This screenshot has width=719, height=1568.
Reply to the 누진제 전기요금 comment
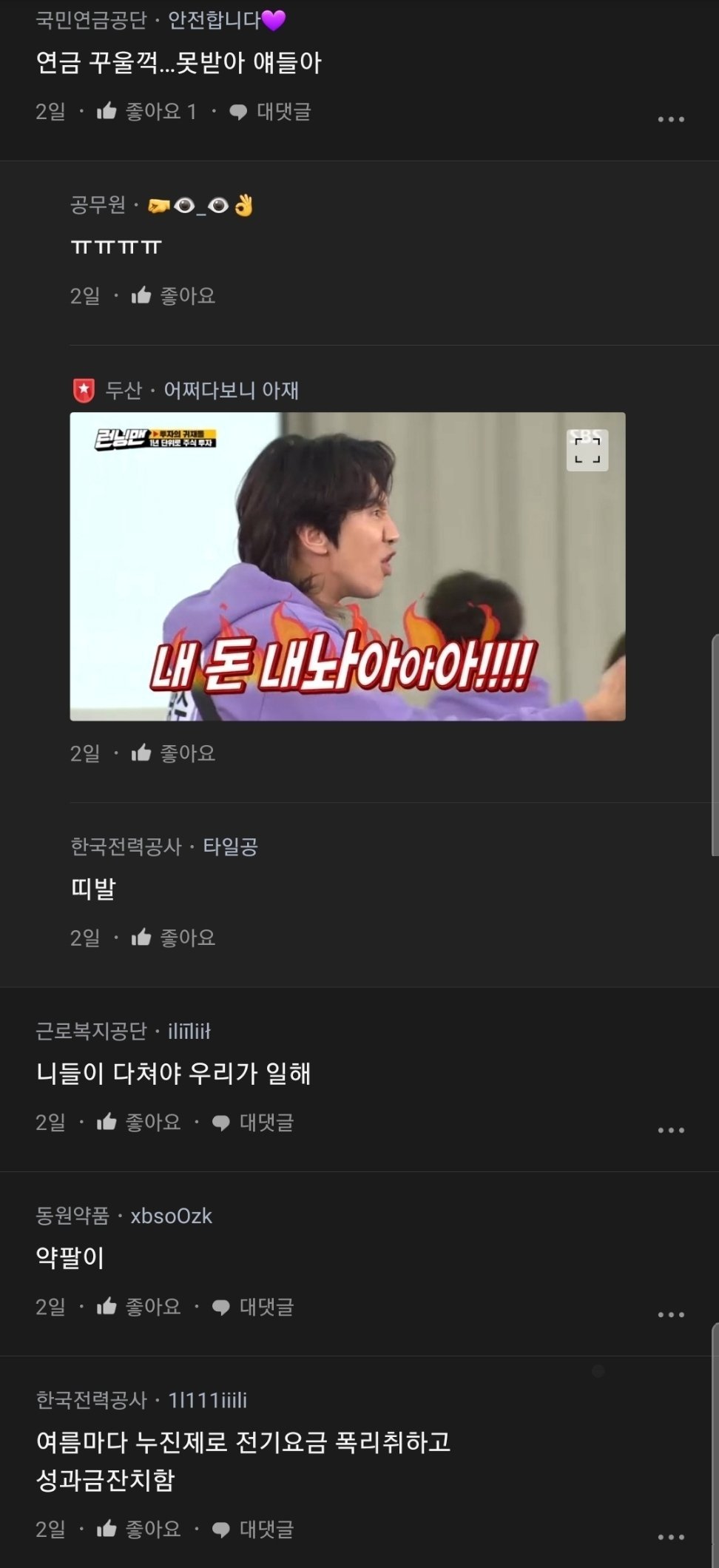pyautogui.click(x=253, y=1529)
